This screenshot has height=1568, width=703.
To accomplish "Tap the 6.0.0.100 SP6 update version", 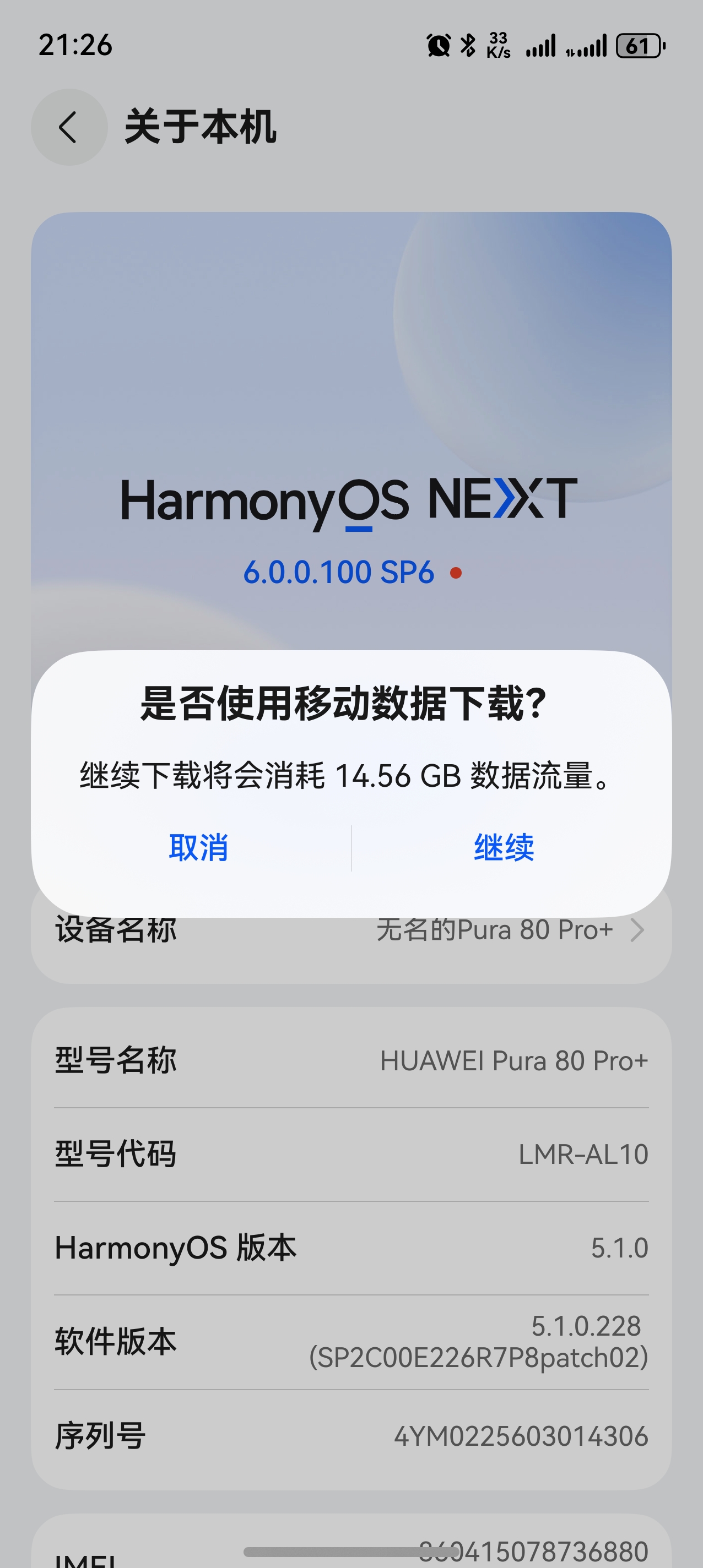I will pyautogui.click(x=339, y=572).
